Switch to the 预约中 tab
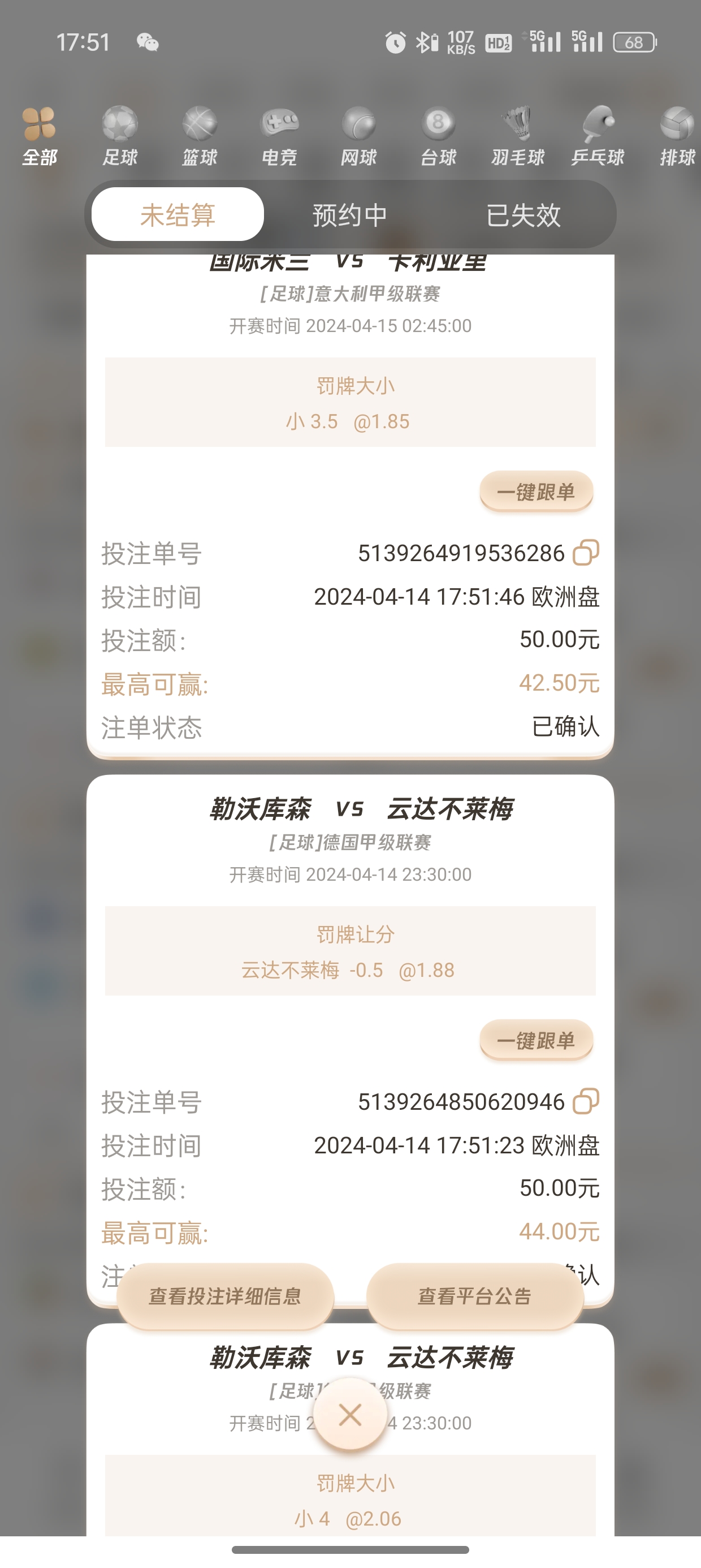The image size is (701, 1568). [x=350, y=215]
